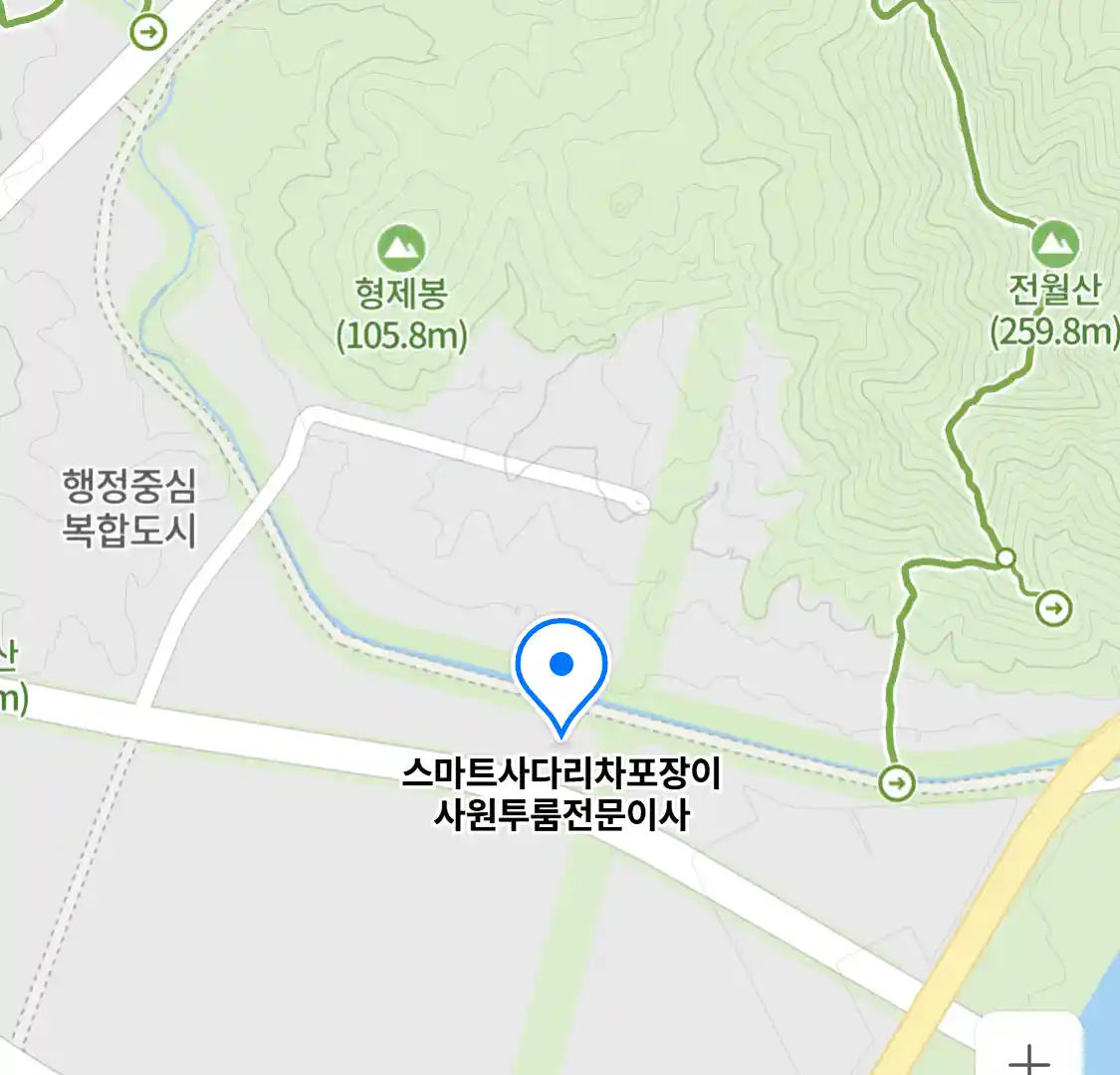Select the 전월산 mountain peak marker
The height and width of the screenshot is (1075, 1120).
(1054, 244)
